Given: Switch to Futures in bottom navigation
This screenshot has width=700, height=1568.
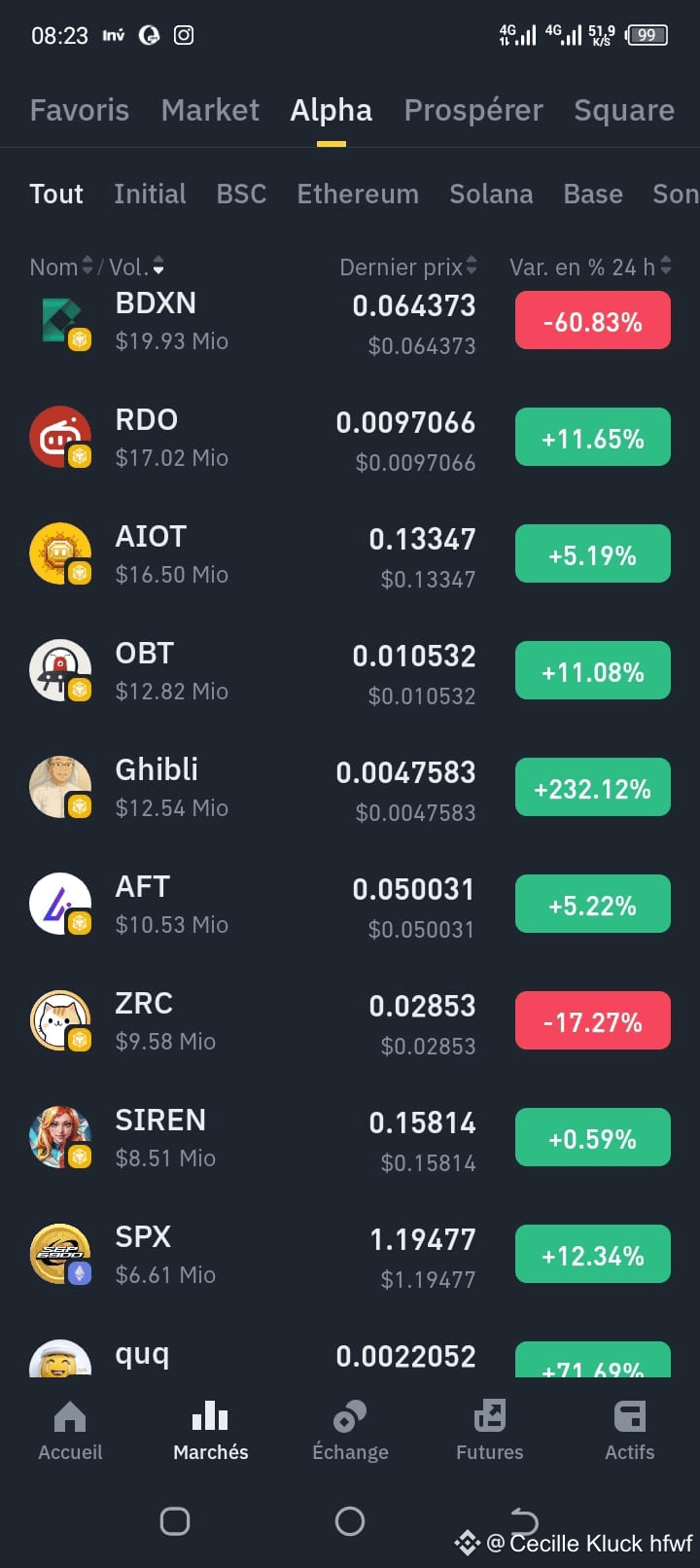Looking at the screenshot, I should pos(490,1431).
